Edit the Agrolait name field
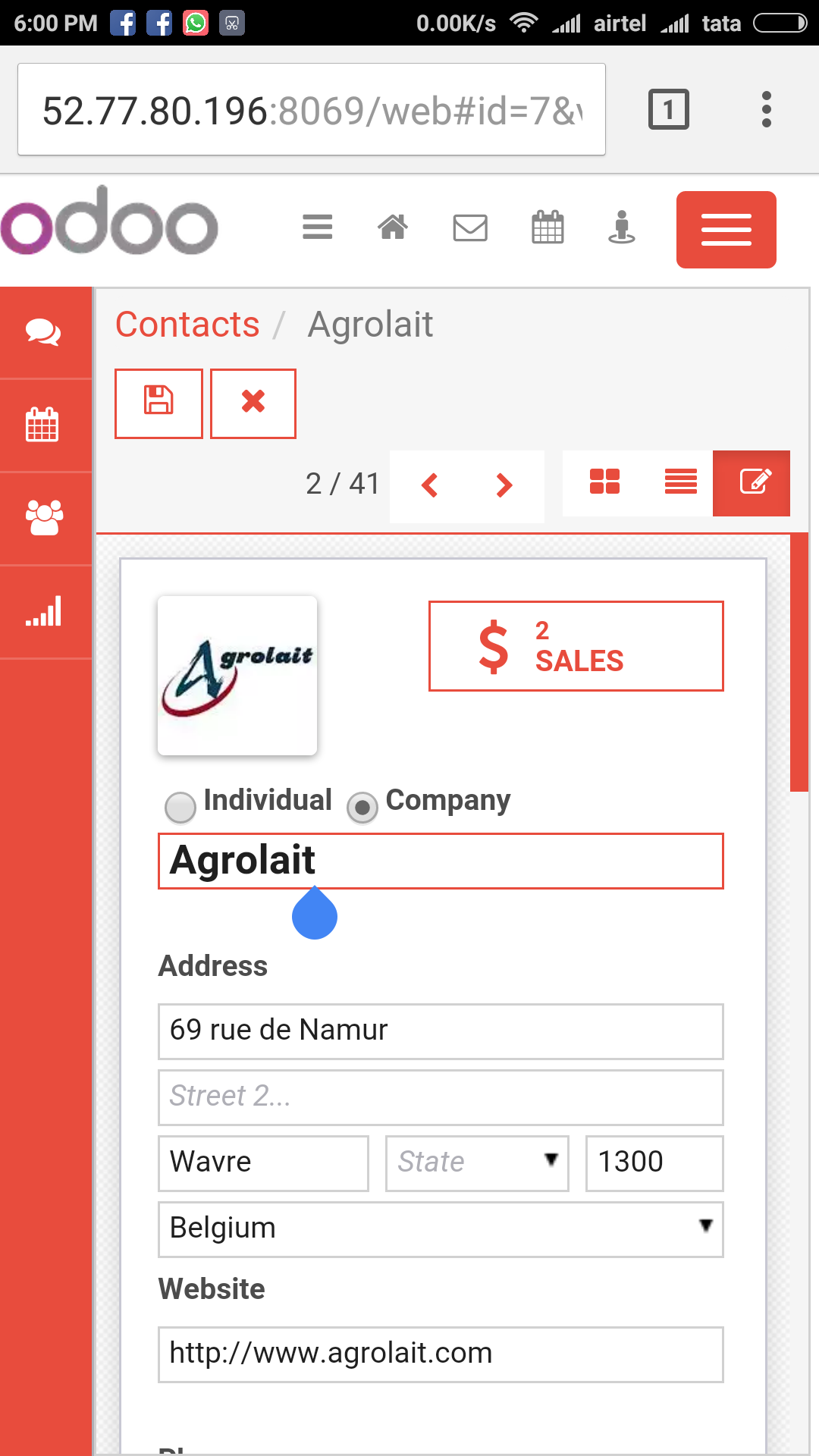This screenshot has width=819, height=1456. coord(441,861)
